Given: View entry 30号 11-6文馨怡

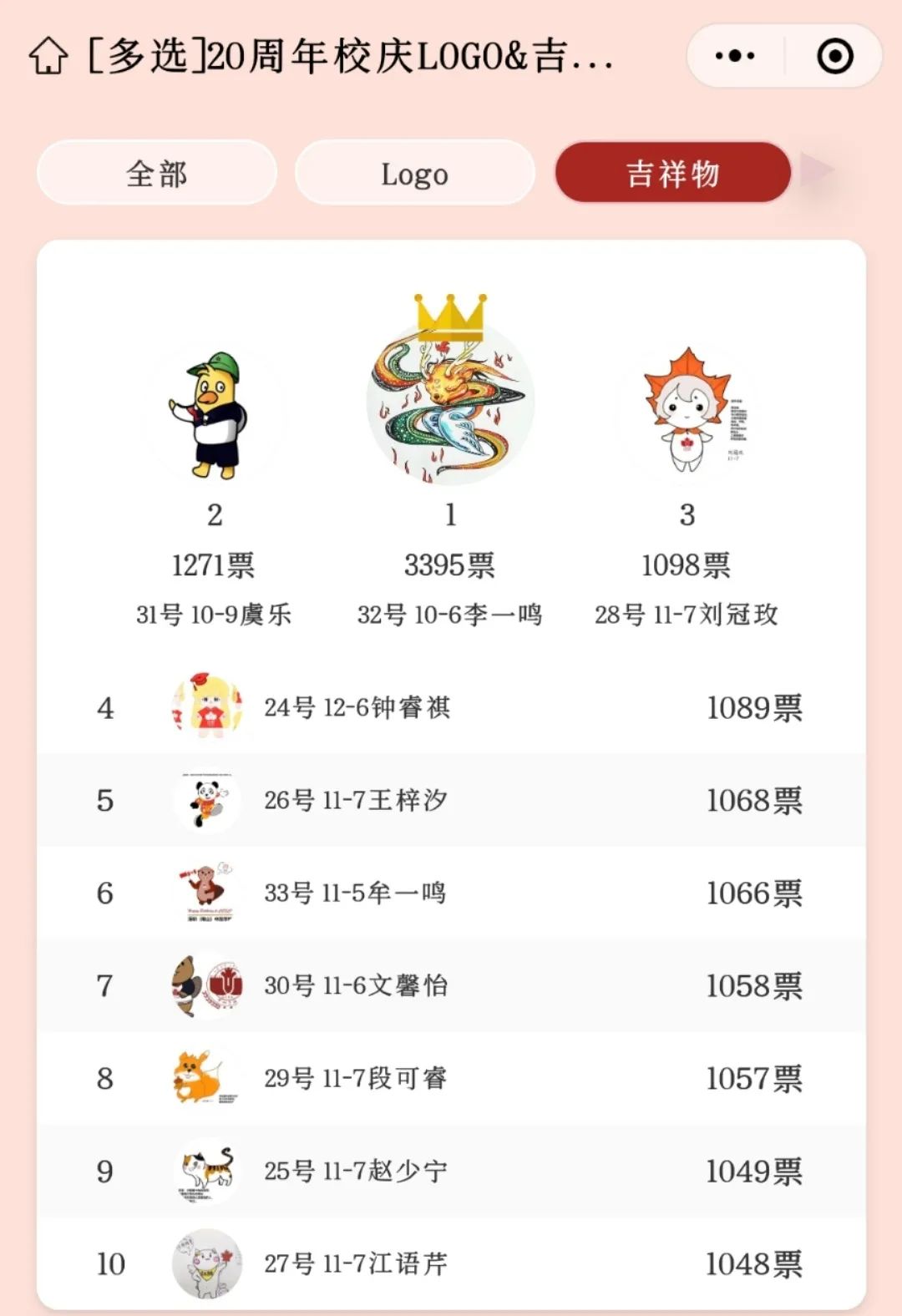Looking at the screenshot, I should (x=451, y=985).
